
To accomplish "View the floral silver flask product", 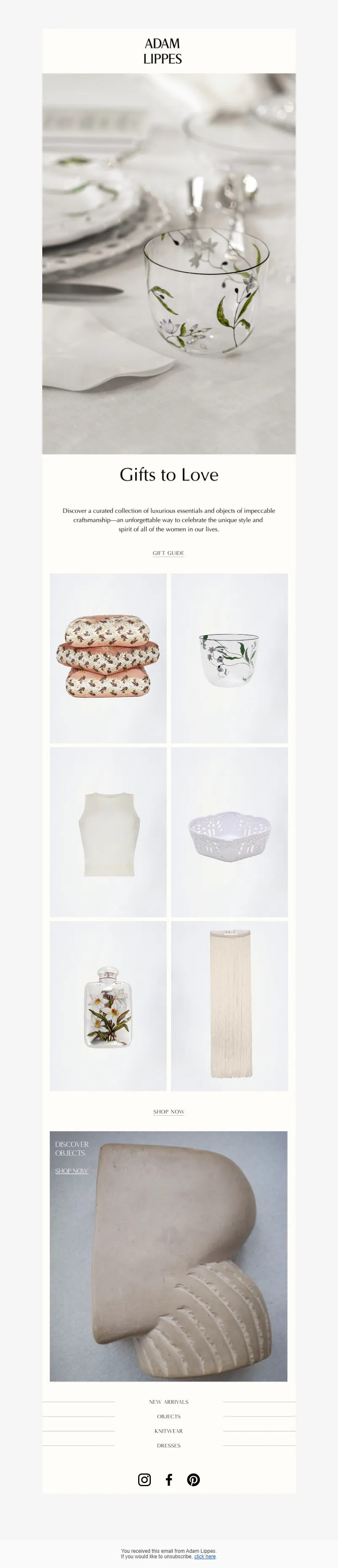I will pyautogui.click(x=108, y=1006).
